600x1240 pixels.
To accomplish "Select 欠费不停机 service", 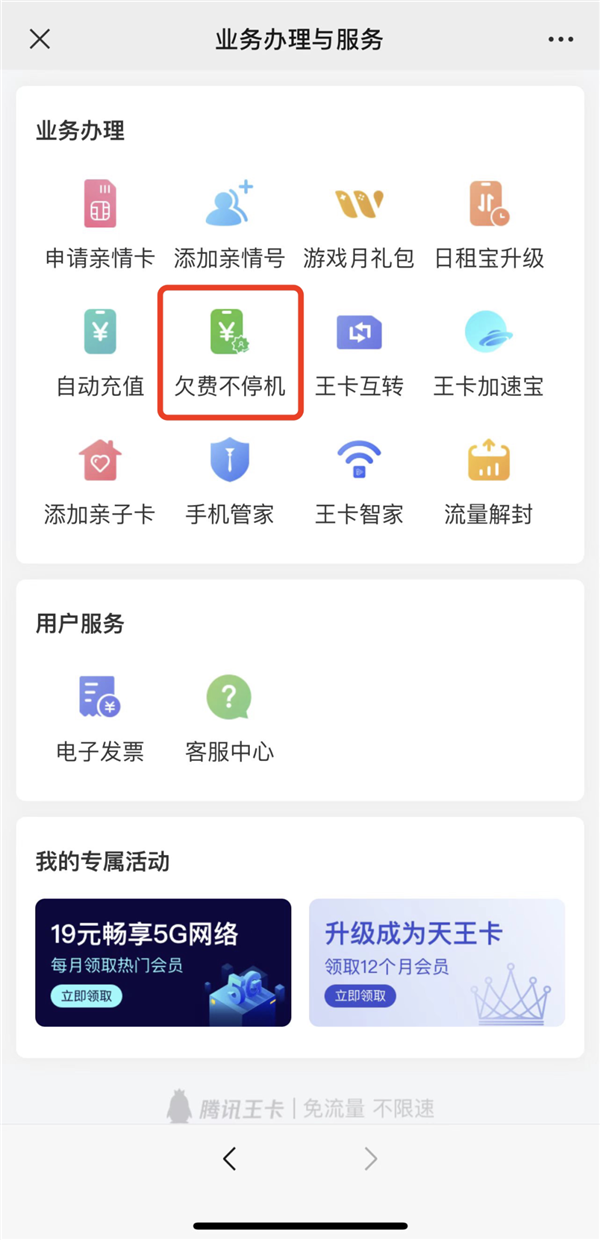I will pos(230,352).
